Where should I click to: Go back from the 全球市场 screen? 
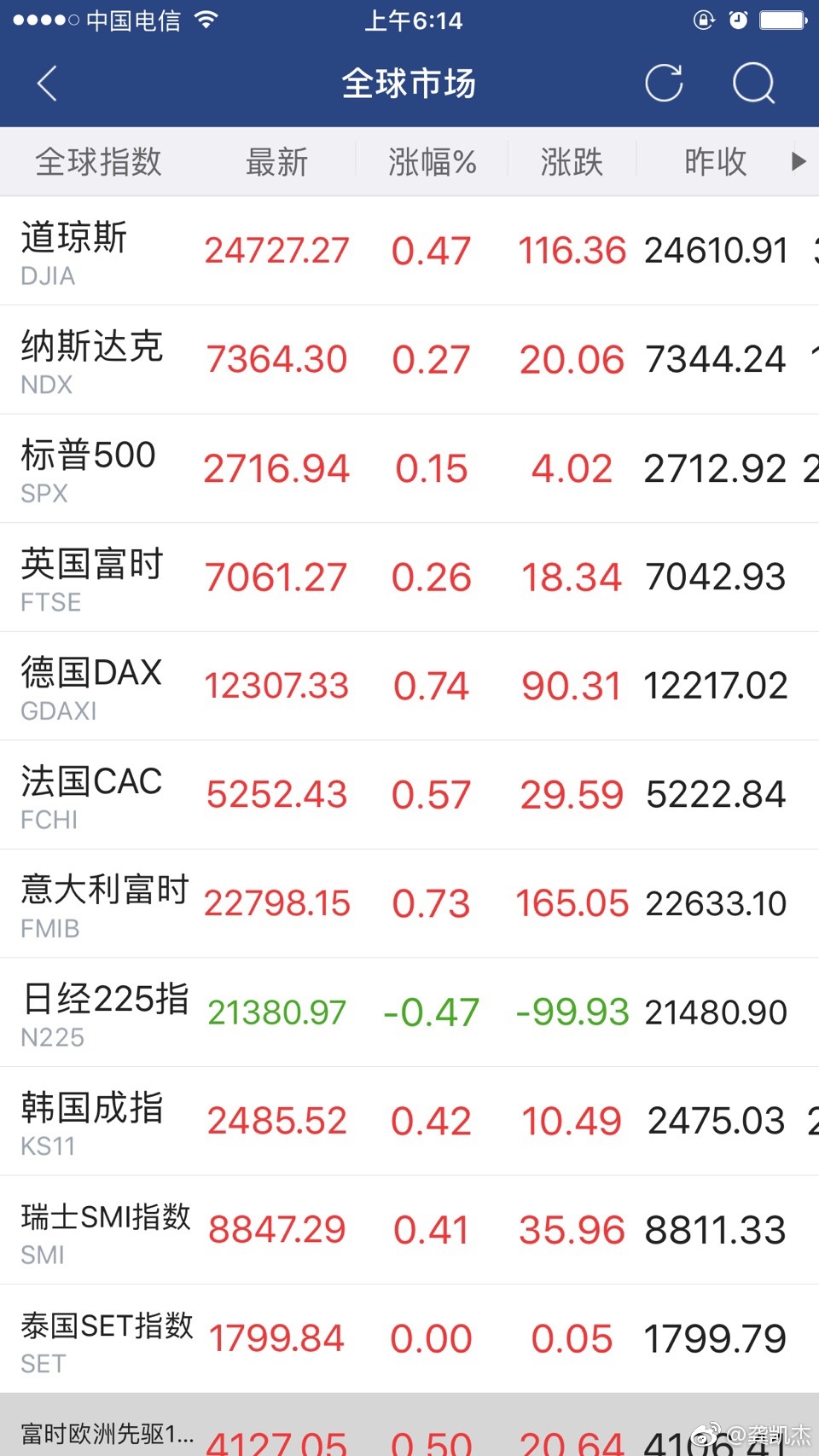[x=48, y=84]
